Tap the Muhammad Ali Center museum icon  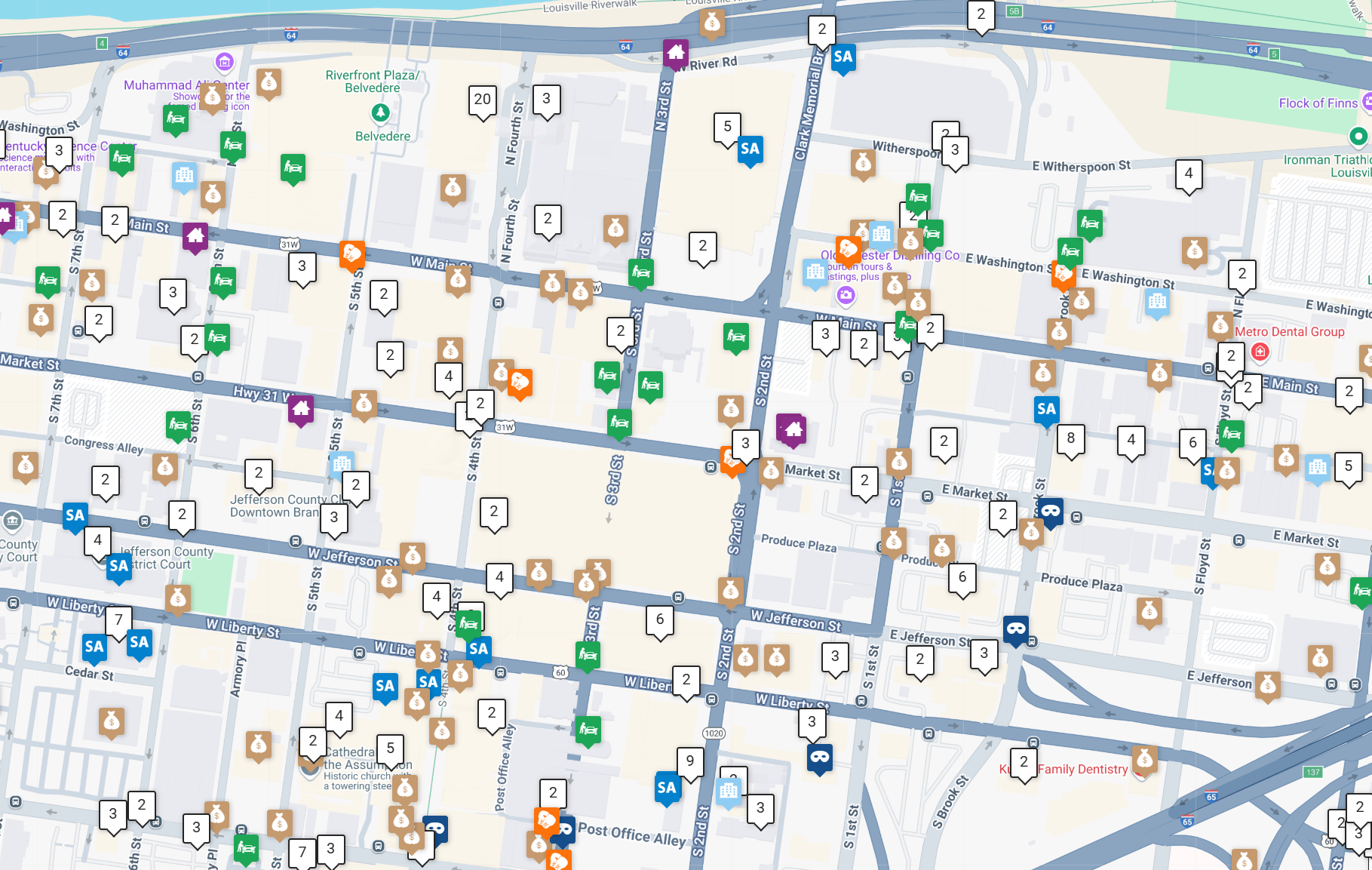[x=225, y=61]
